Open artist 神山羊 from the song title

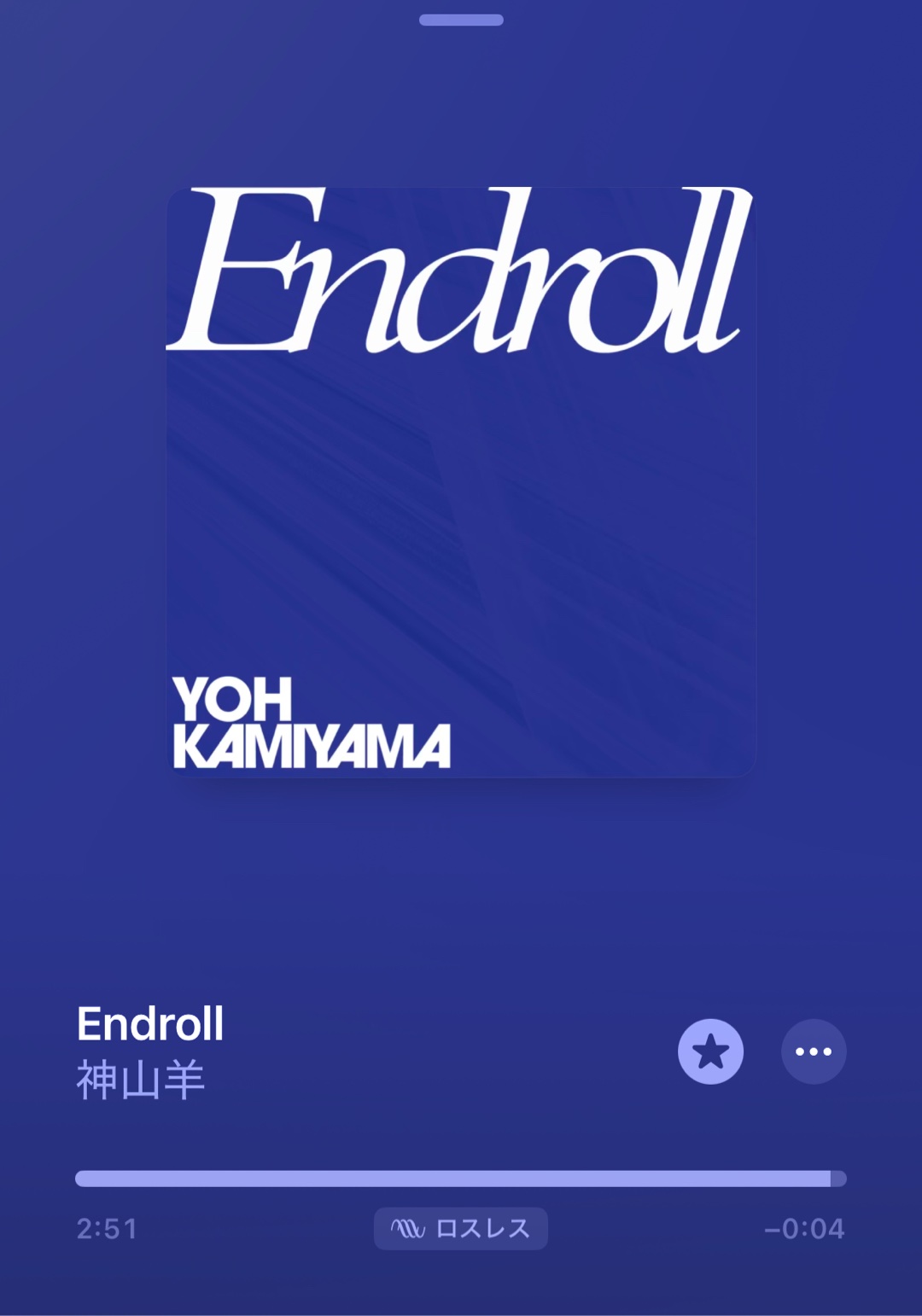click(141, 1080)
